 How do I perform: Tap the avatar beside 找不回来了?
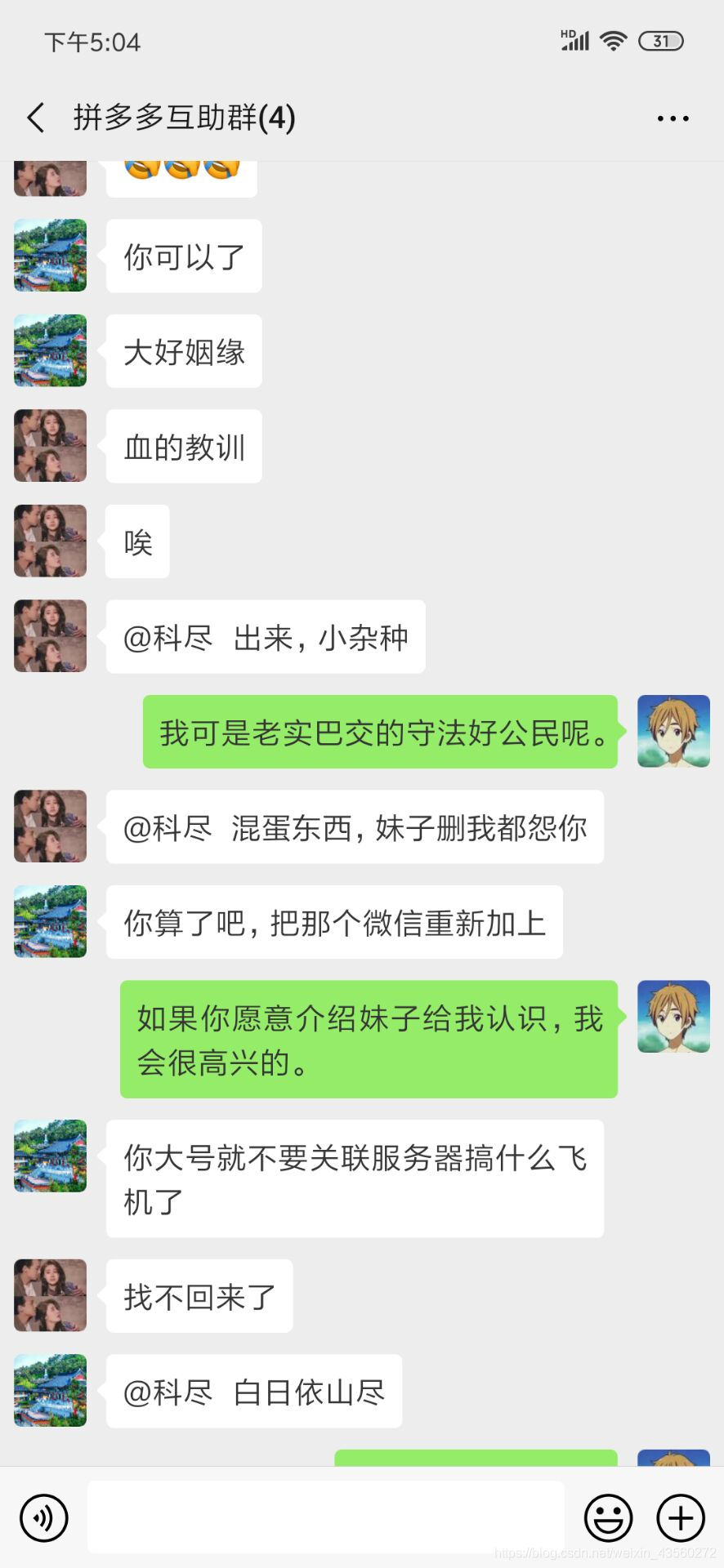pyautogui.click(x=51, y=1295)
